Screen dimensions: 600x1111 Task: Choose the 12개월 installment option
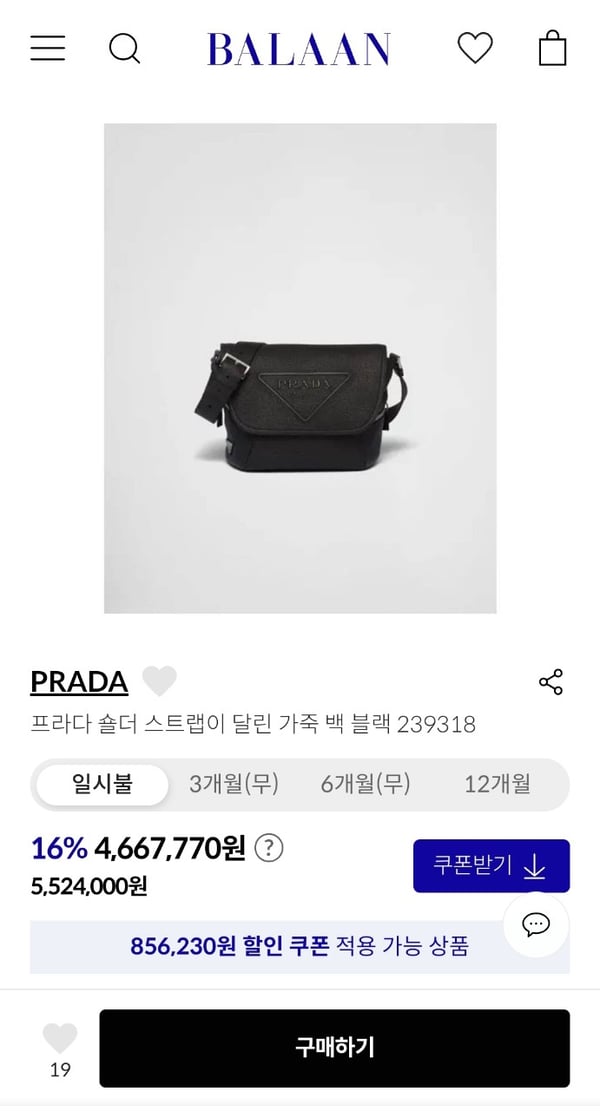pos(497,784)
